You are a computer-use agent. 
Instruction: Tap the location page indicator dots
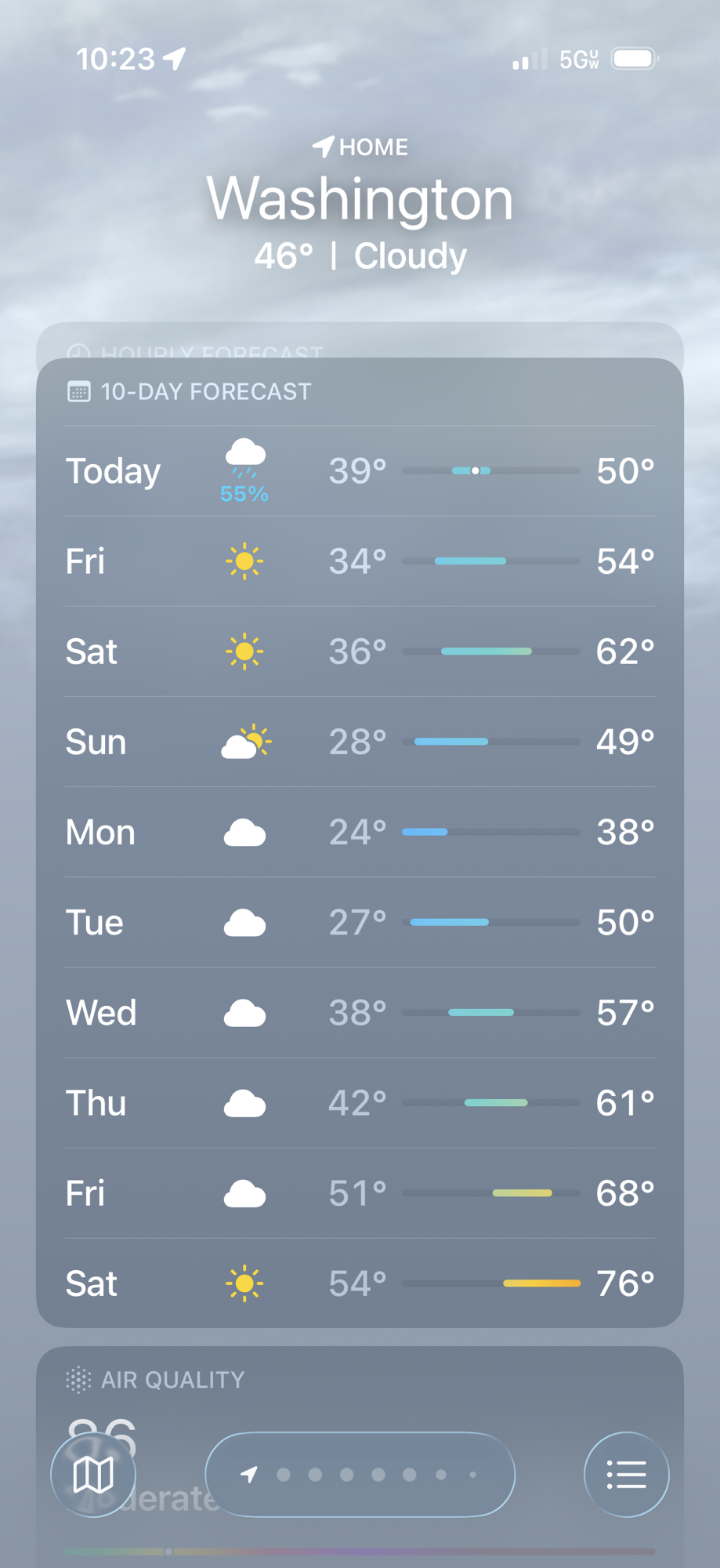coord(360,1475)
